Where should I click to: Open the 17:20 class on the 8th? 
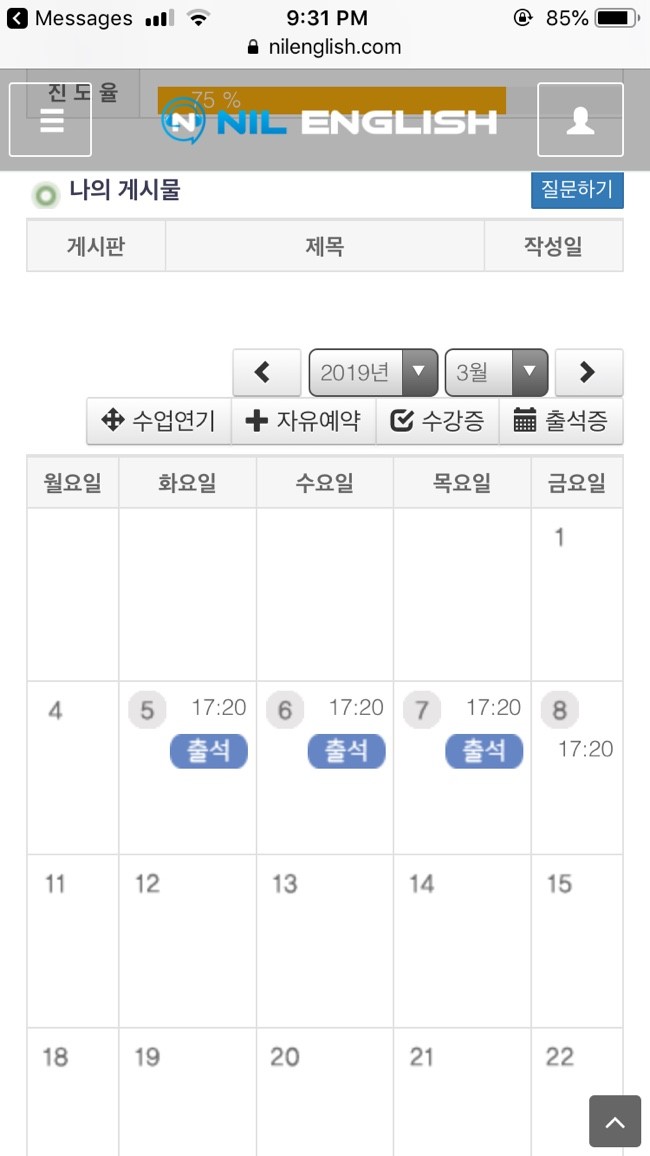pos(586,749)
